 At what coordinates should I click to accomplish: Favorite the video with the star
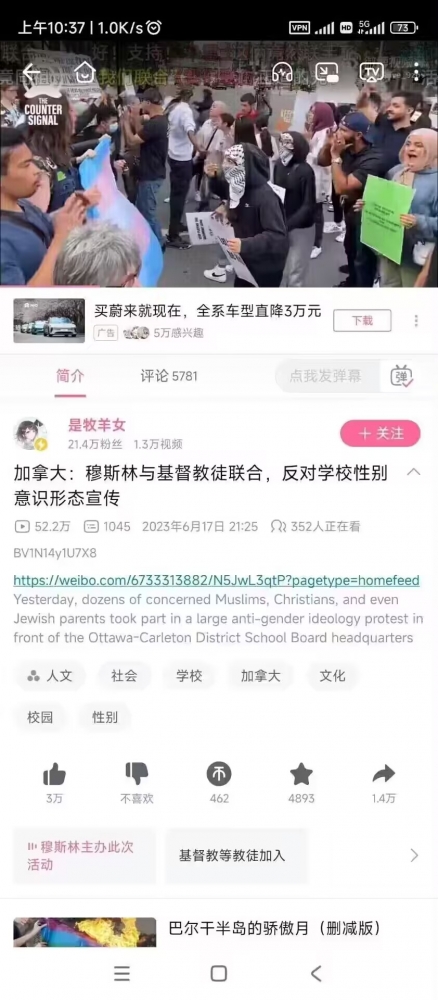(x=301, y=775)
